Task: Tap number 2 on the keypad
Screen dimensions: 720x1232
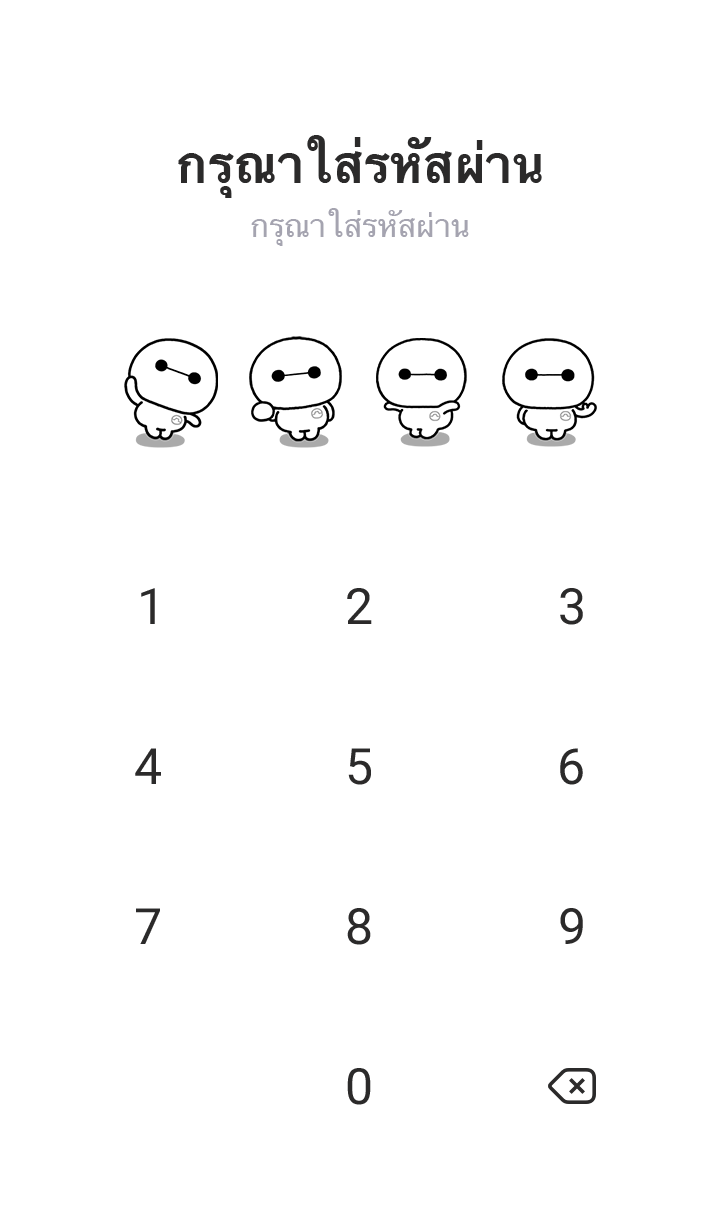Action: click(x=359, y=607)
